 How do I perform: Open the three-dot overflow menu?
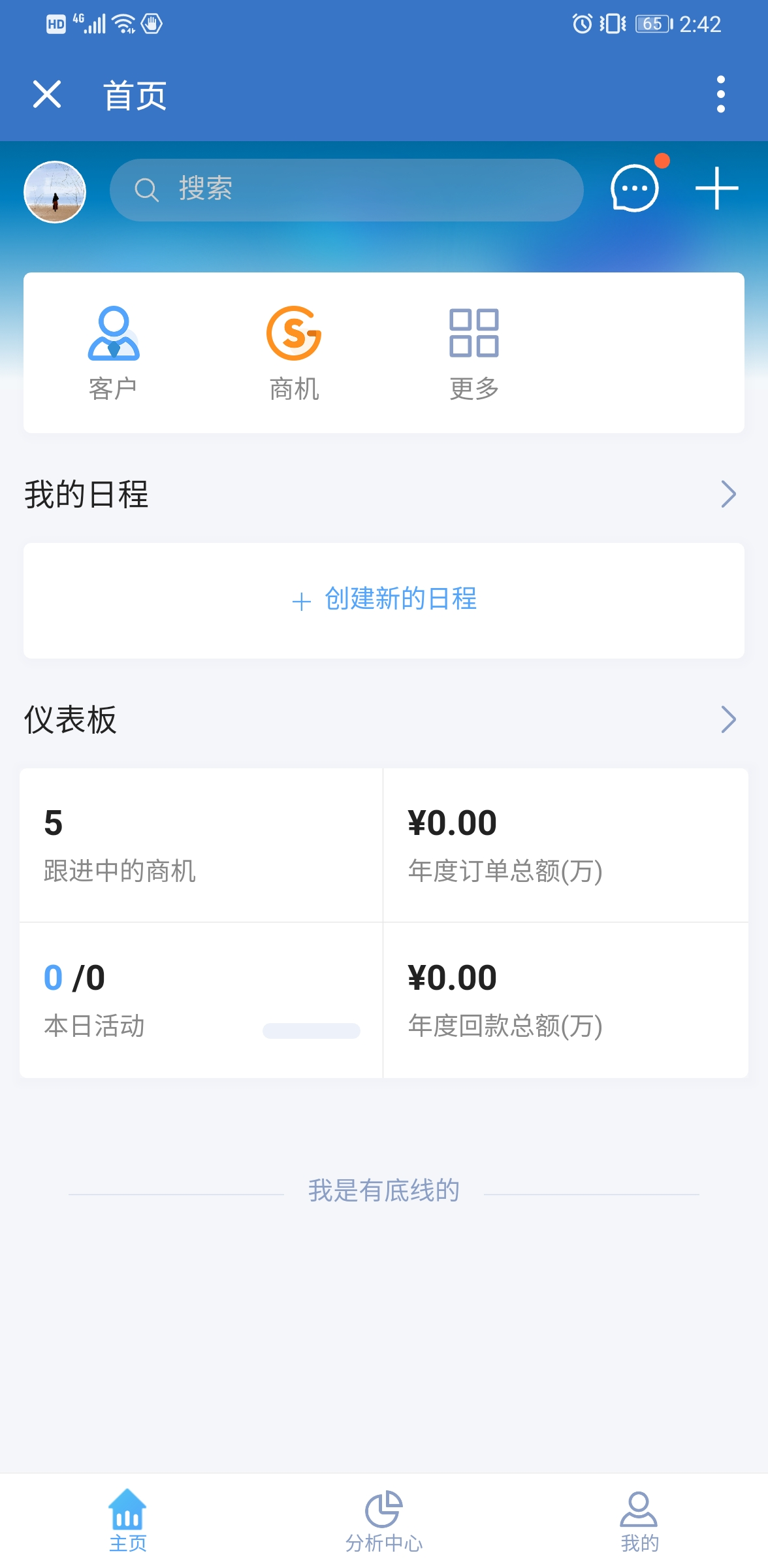[720, 95]
